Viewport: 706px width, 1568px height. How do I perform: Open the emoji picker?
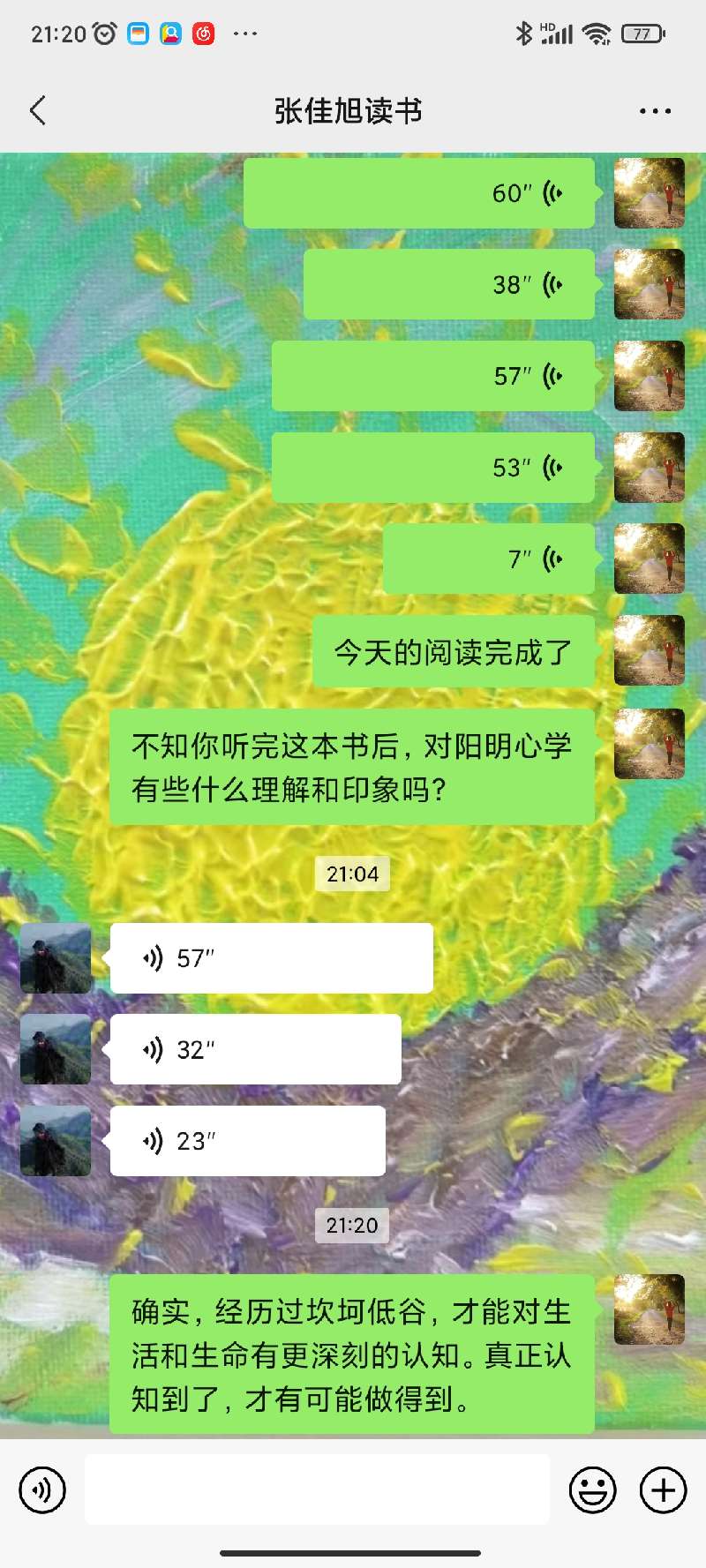coord(592,1490)
